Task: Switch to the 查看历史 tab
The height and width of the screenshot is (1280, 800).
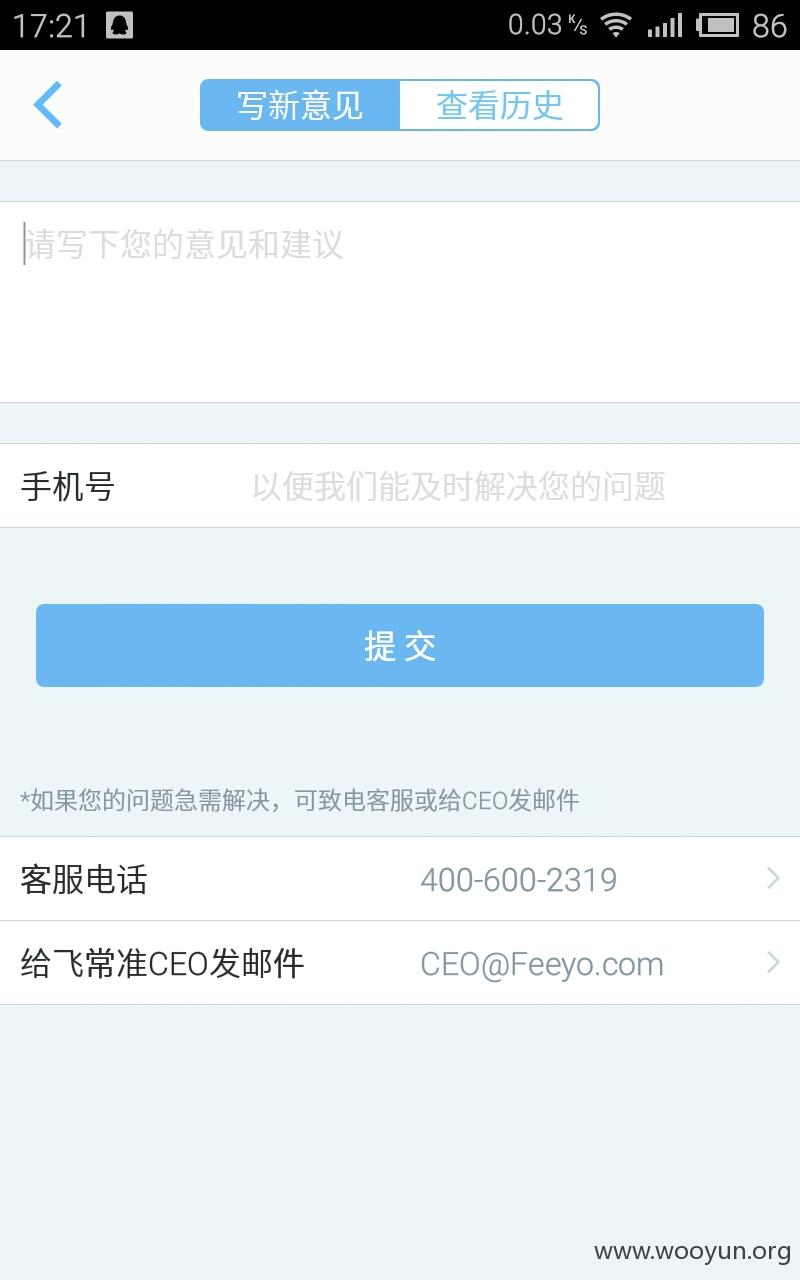Action: [500, 105]
